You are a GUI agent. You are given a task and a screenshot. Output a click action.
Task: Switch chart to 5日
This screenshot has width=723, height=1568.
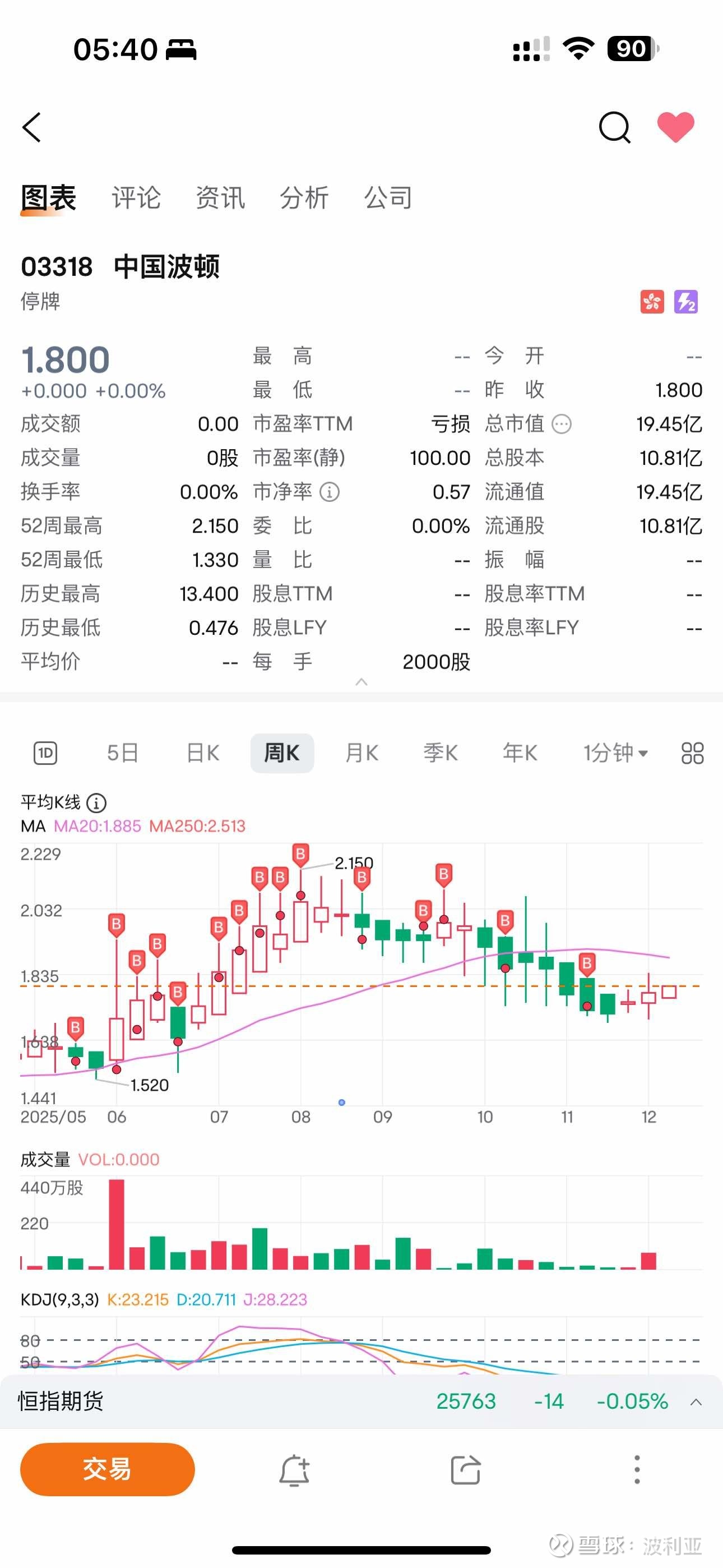(122, 753)
